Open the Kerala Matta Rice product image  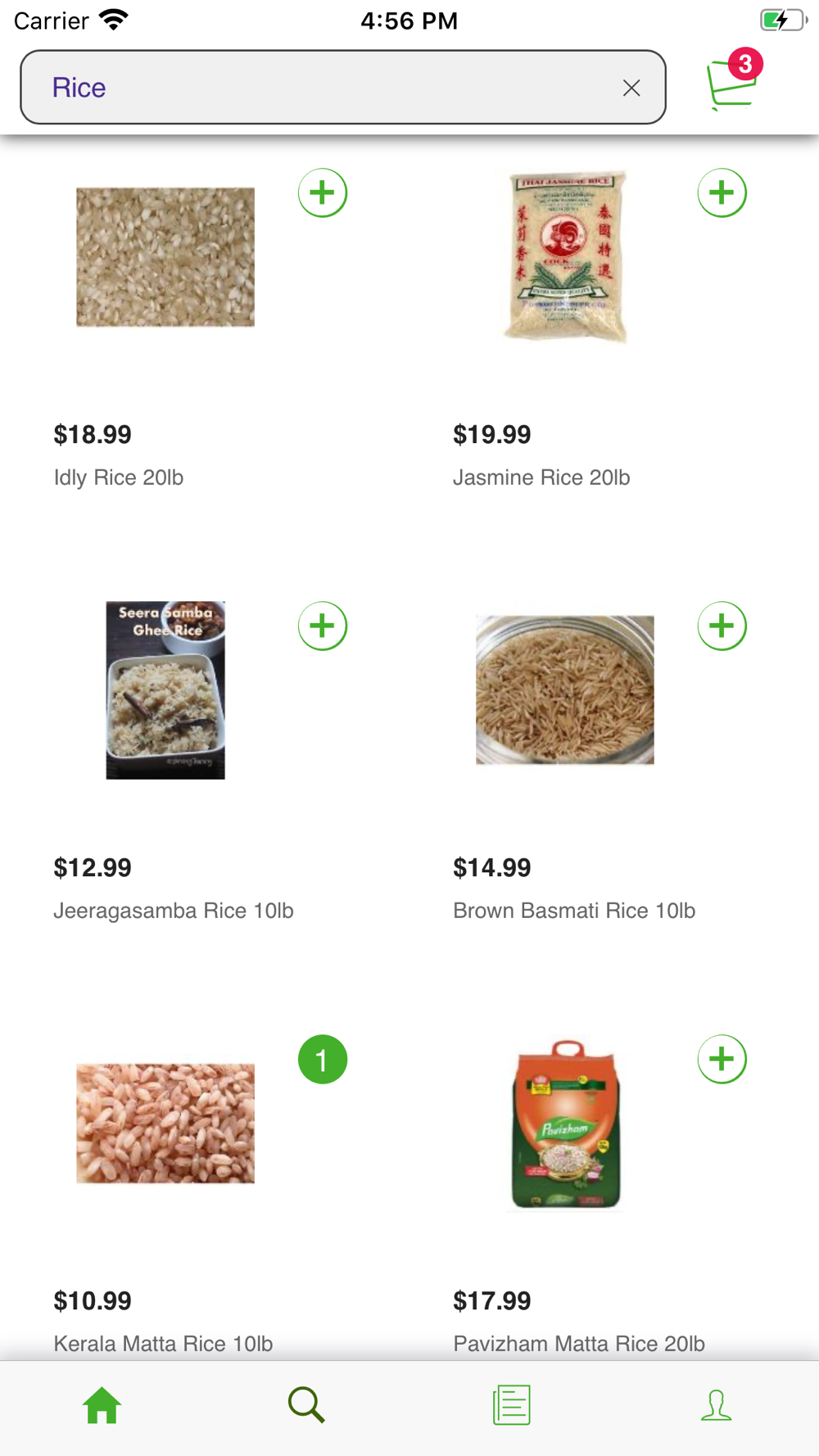coord(165,1124)
